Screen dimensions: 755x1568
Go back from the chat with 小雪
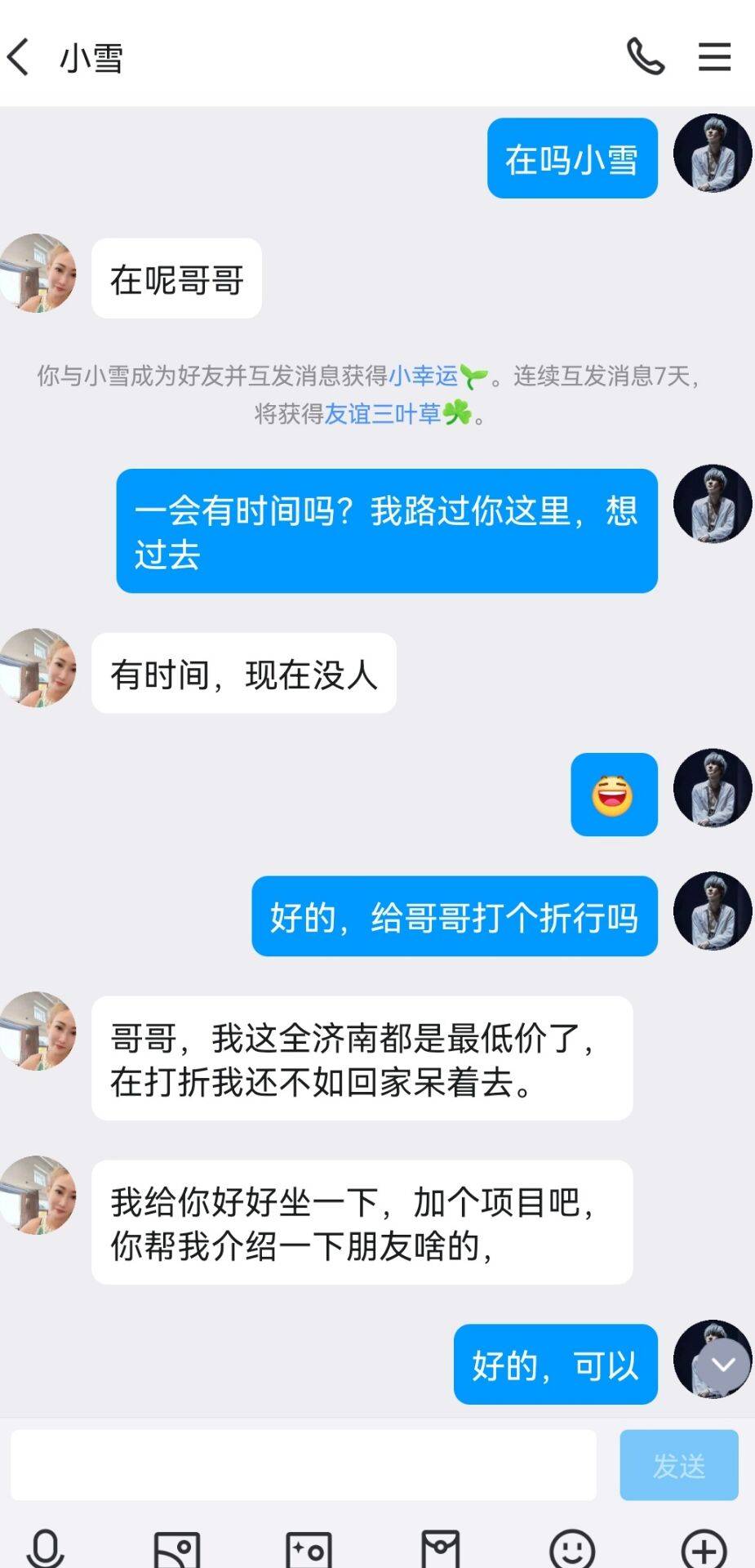(20, 57)
